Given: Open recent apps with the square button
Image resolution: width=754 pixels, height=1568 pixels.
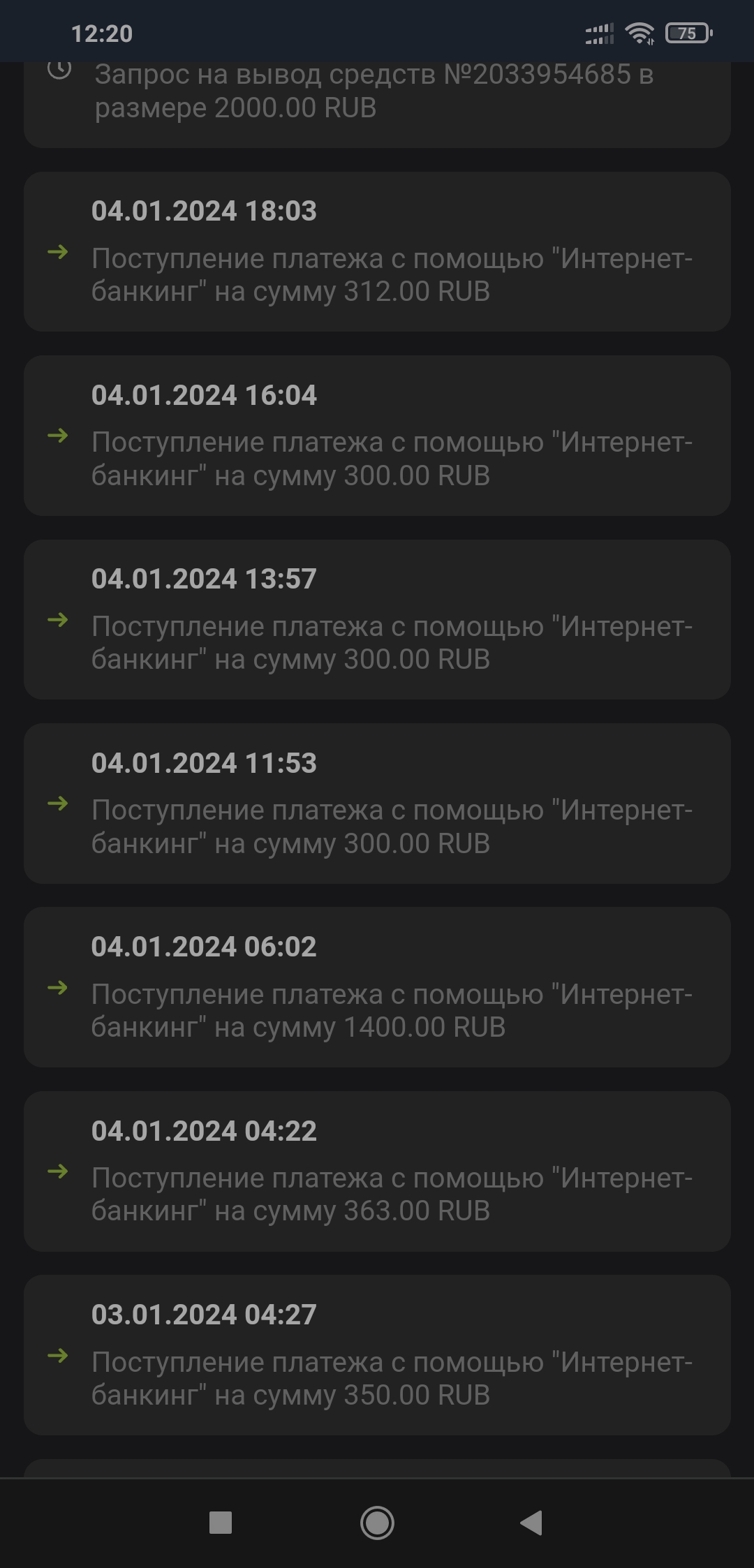Looking at the screenshot, I should pos(221,1523).
